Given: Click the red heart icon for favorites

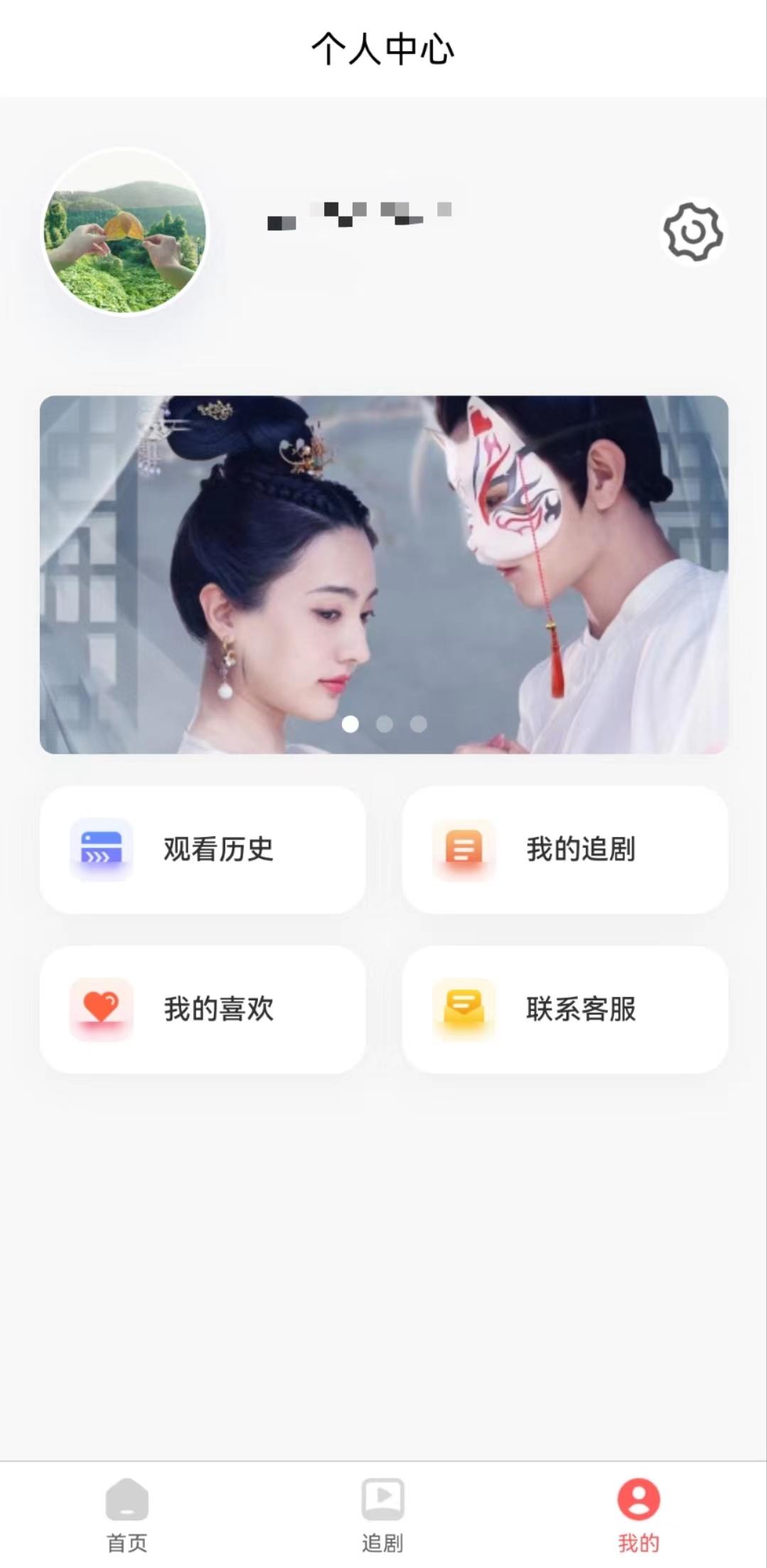Looking at the screenshot, I should (102, 1010).
